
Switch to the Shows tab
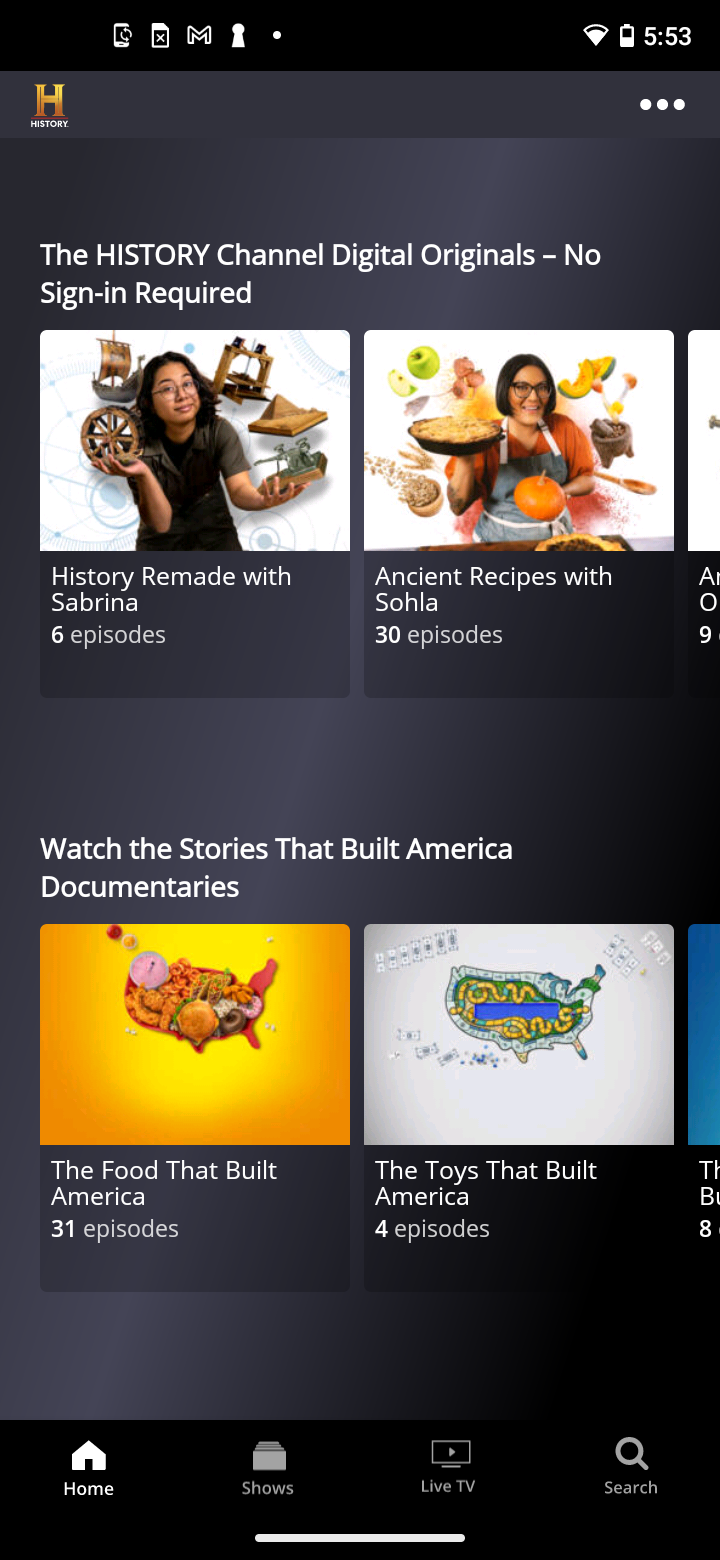click(x=268, y=1468)
